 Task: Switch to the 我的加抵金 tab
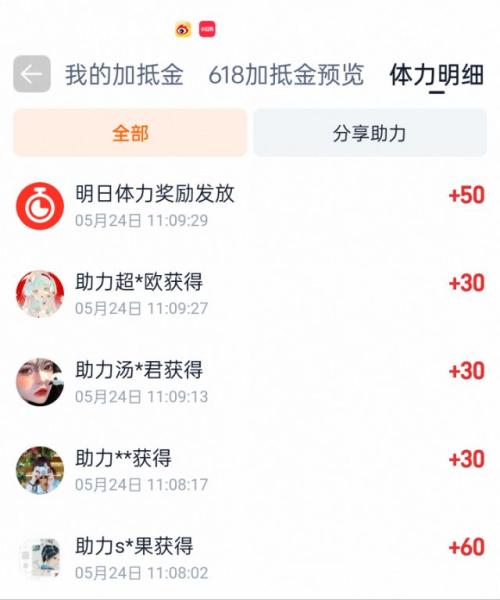124,74
